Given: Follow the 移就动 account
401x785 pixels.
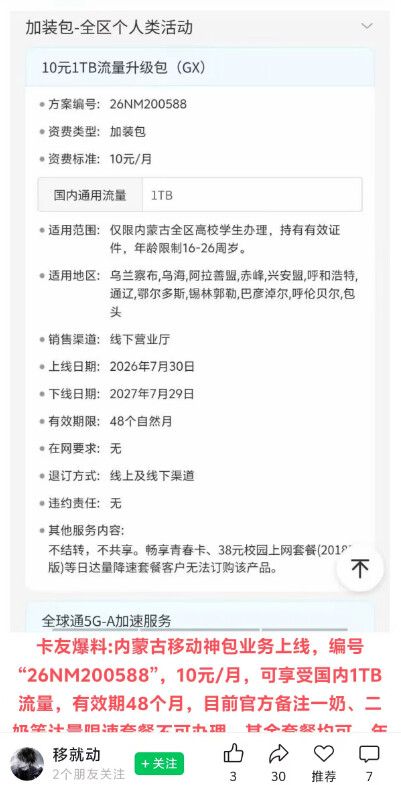Looking at the screenshot, I should 159,763.
